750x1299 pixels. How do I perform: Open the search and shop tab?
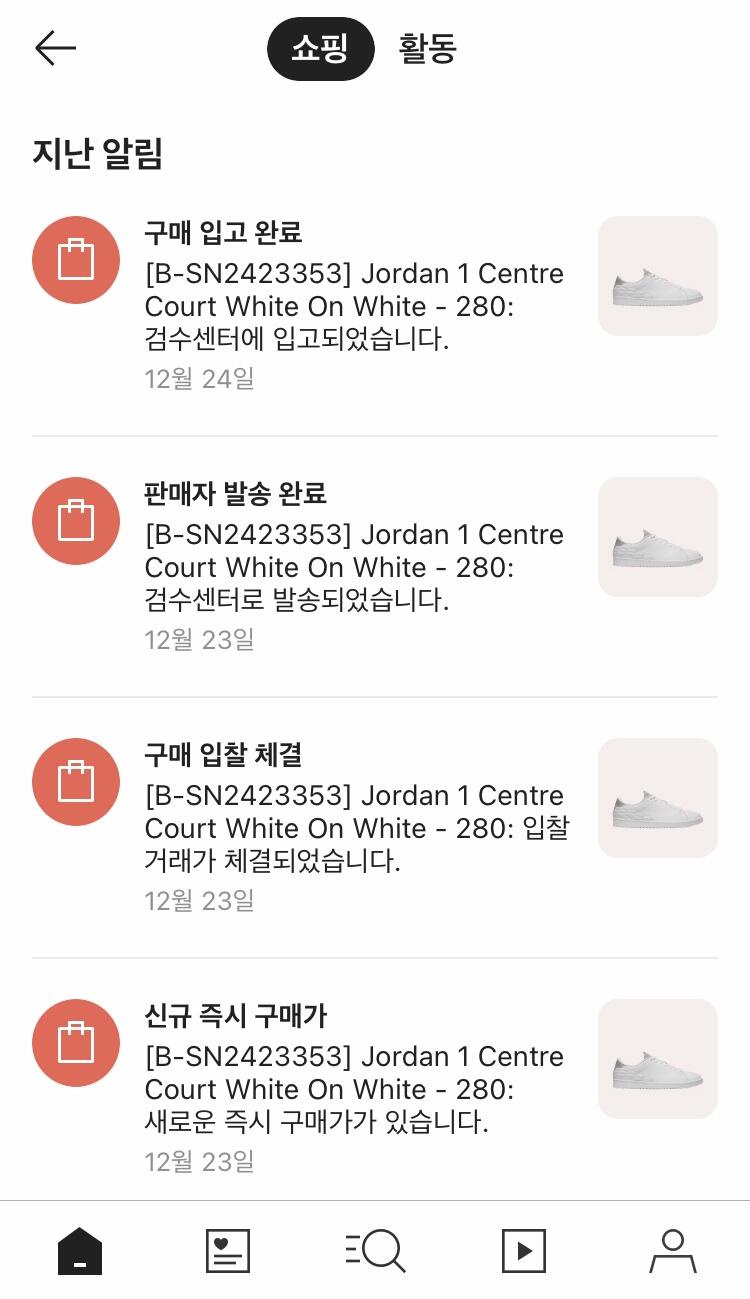point(376,1250)
